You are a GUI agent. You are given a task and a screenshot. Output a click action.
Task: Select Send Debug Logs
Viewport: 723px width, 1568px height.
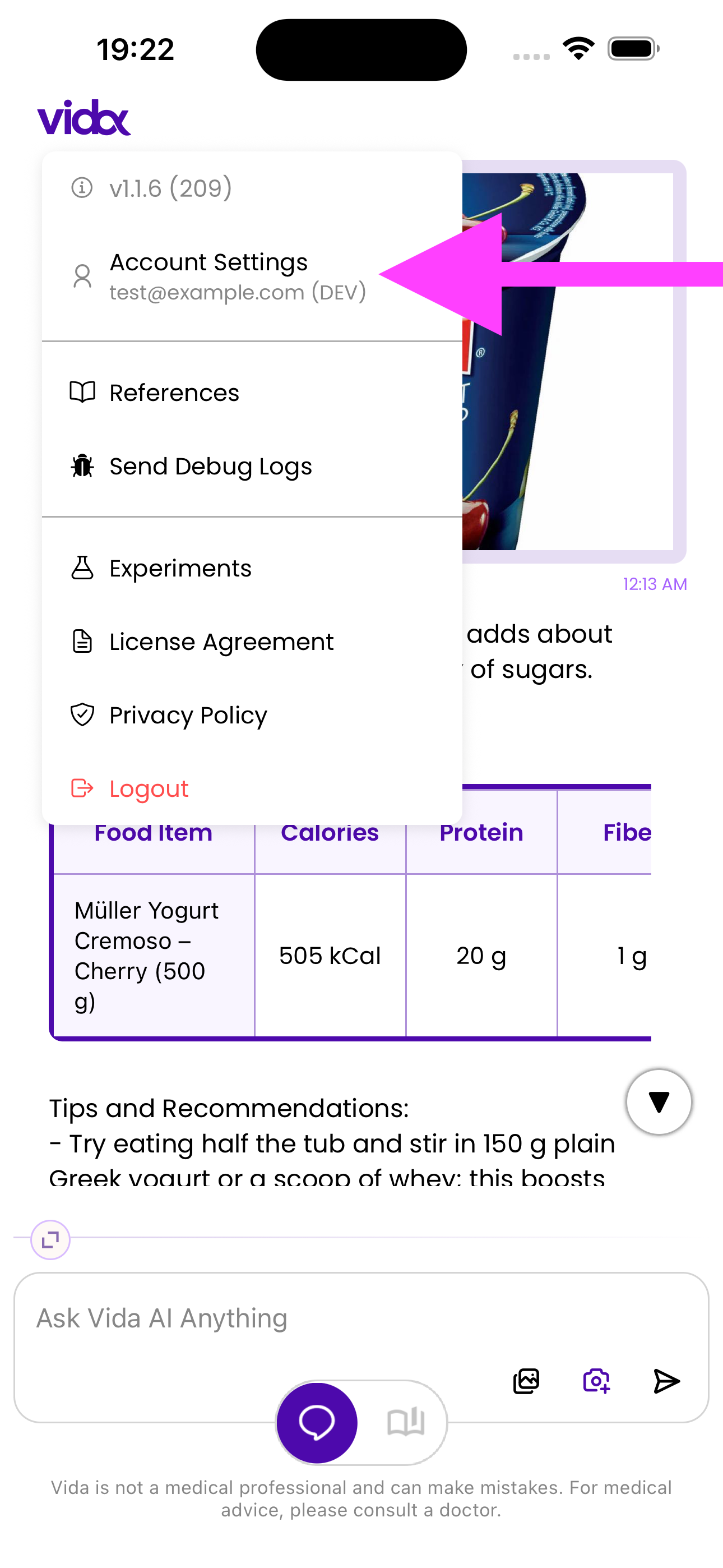click(210, 466)
